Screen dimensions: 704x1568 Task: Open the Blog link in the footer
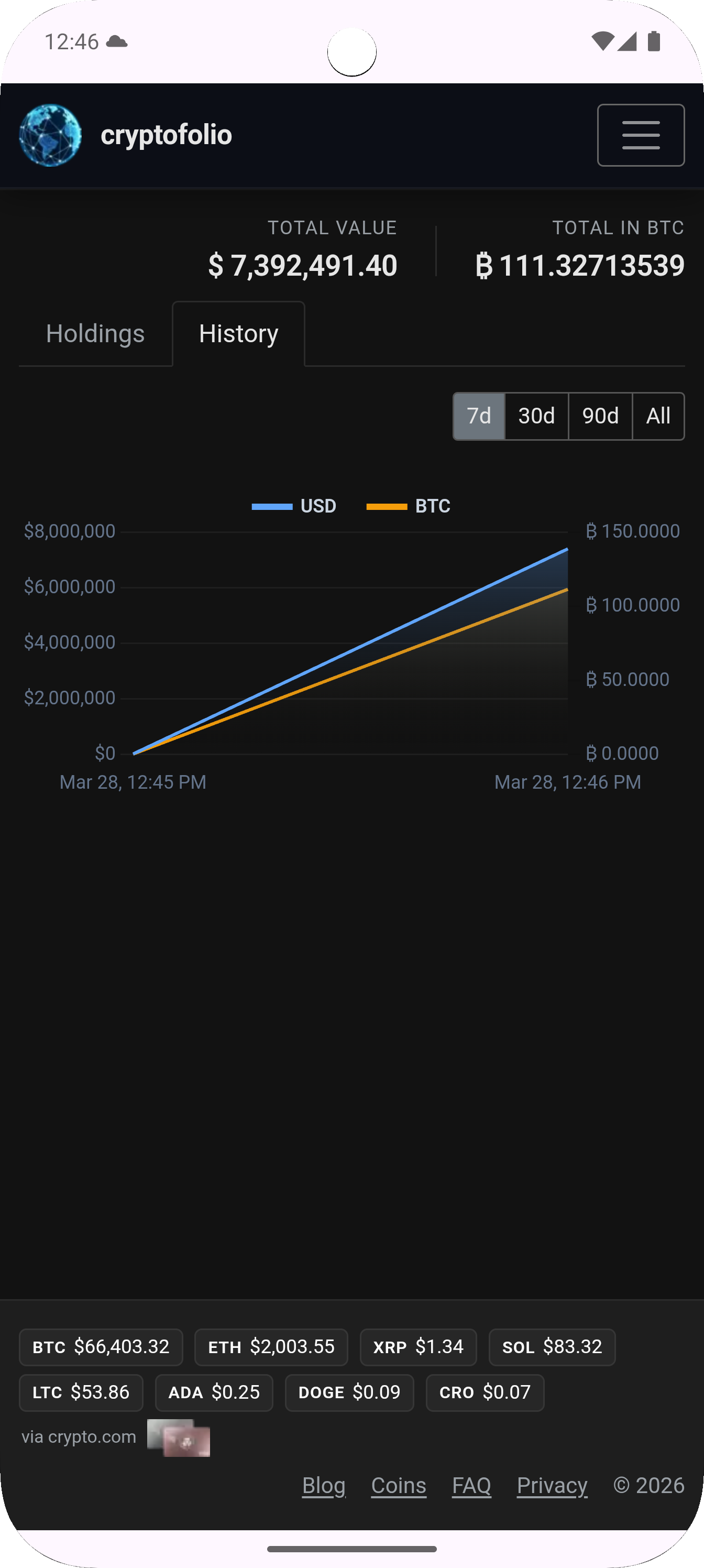(x=324, y=1485)
